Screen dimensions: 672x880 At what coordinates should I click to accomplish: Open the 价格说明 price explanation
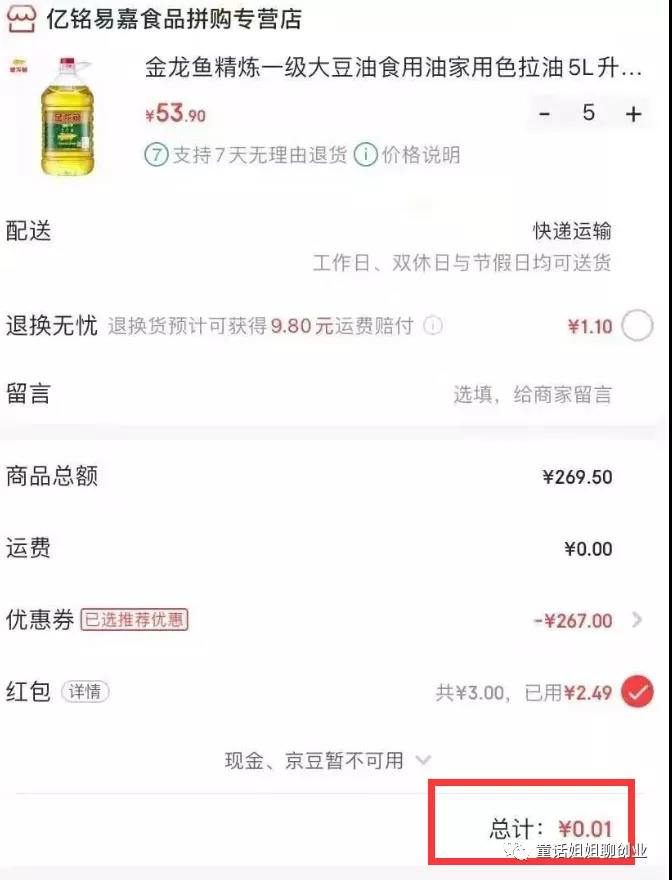click(407, 155)
